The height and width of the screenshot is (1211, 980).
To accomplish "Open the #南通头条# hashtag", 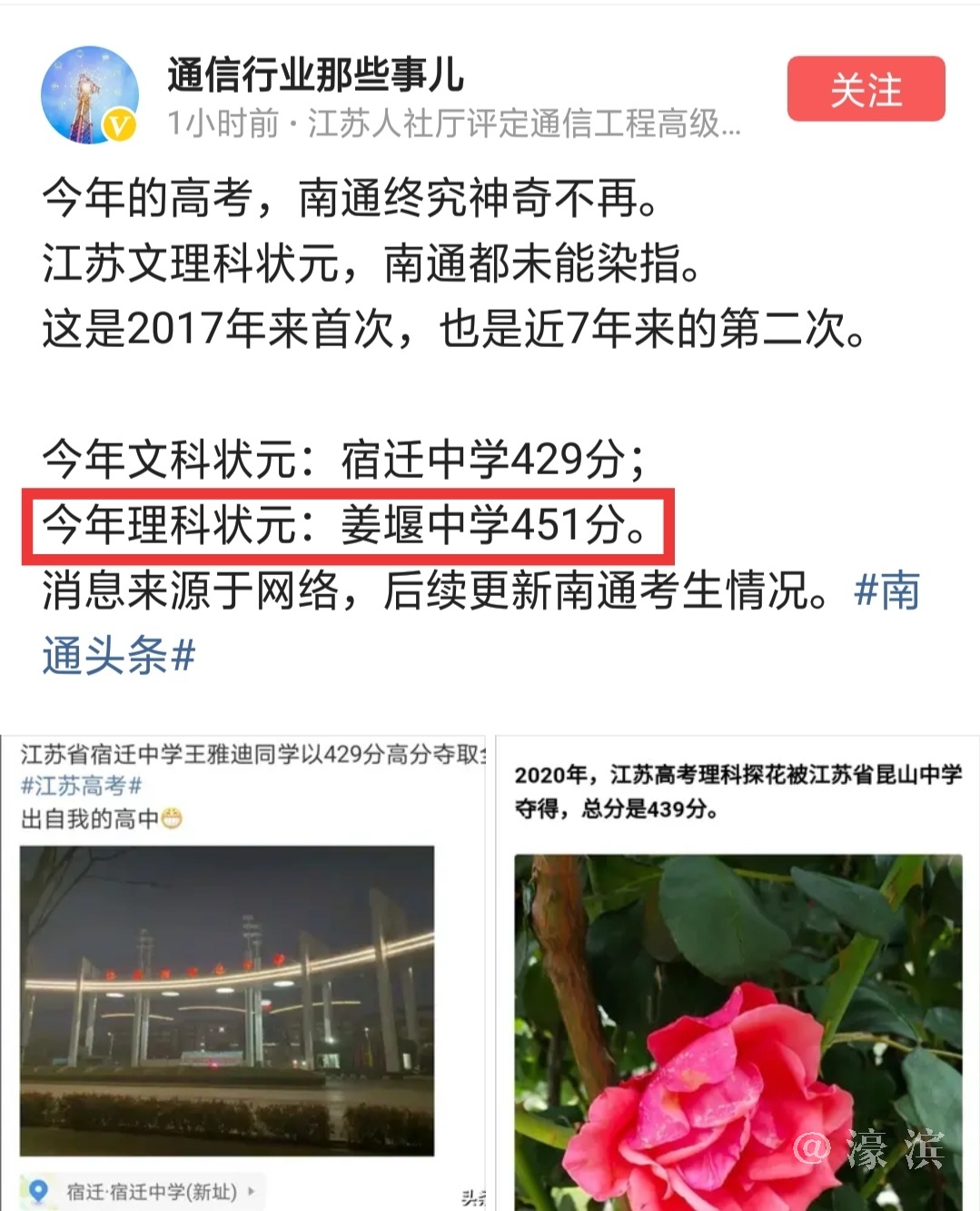I will click(117, 654).
